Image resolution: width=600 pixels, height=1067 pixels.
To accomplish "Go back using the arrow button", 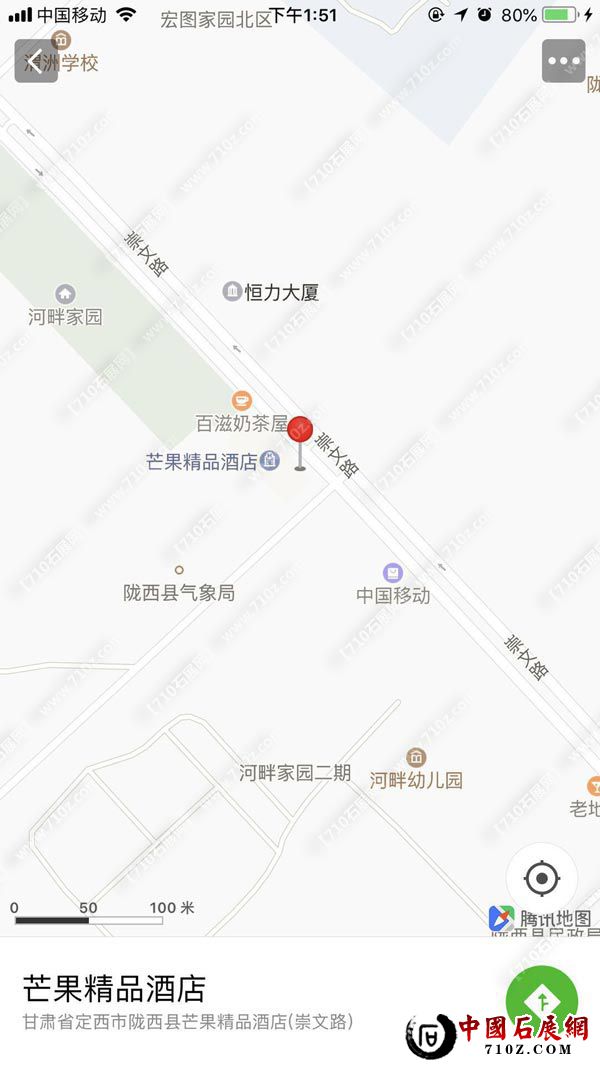I will pyautogui.click(x=36, y=61).
